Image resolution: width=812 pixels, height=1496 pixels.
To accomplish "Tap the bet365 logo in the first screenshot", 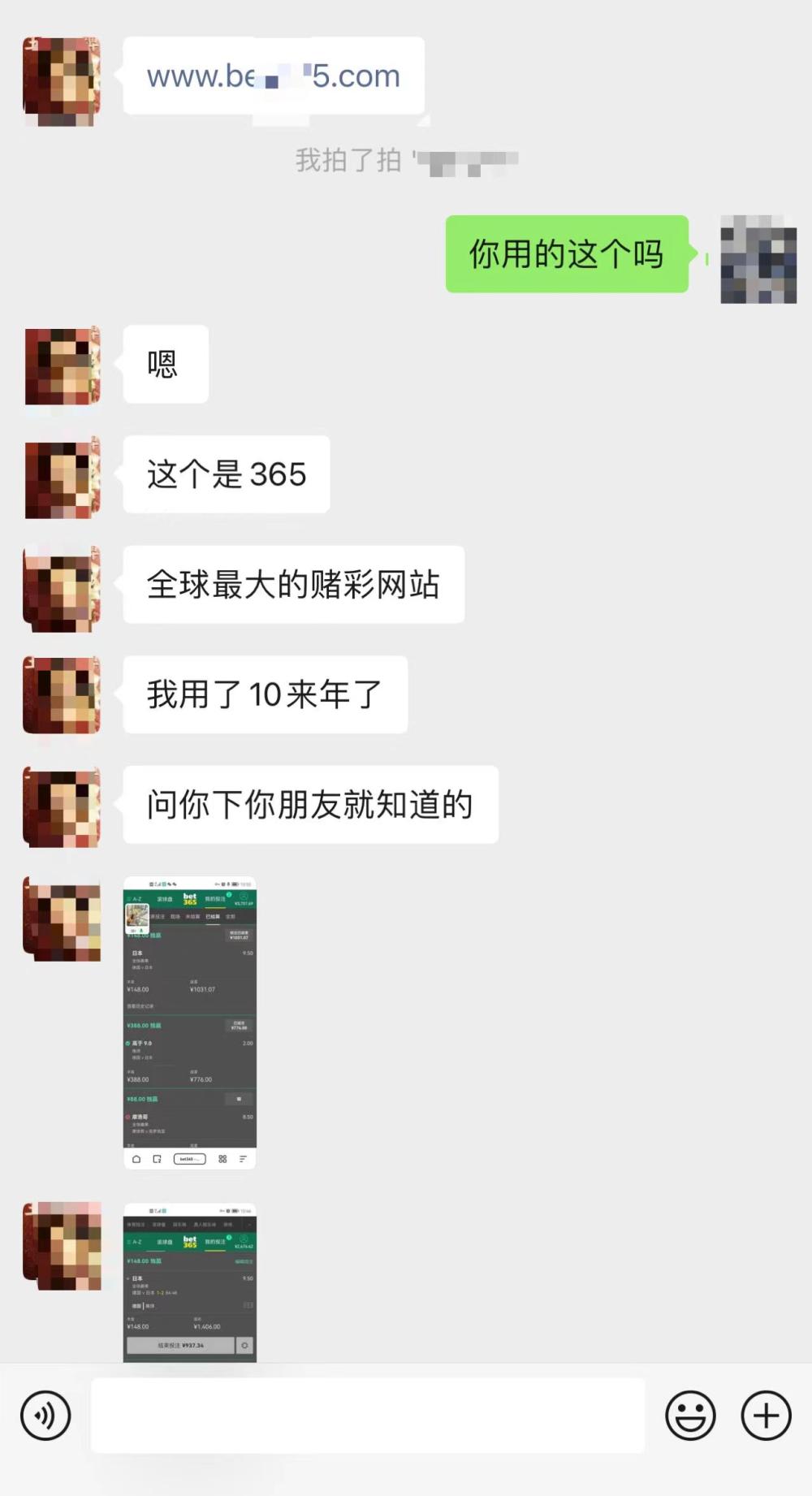I will tap(189, 897).
